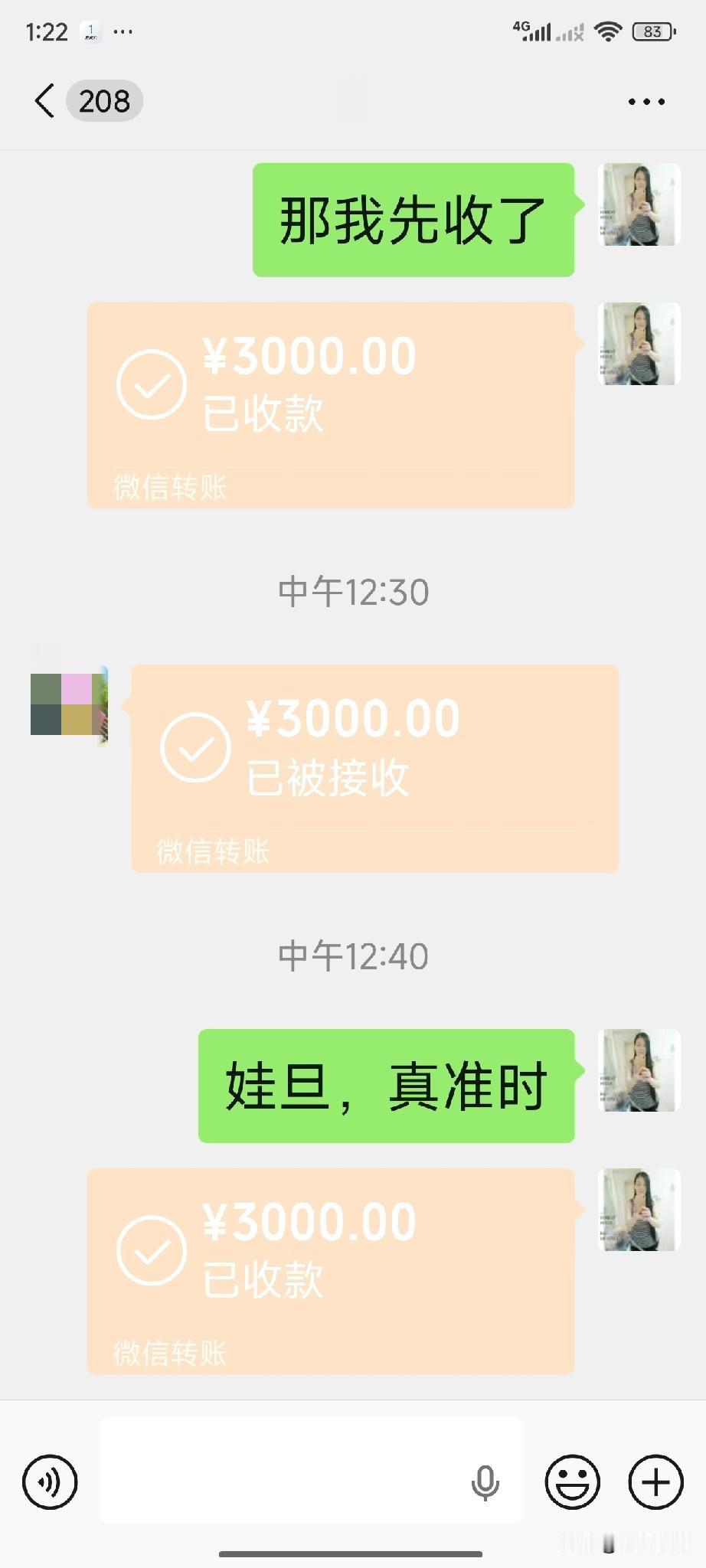Screen dimensions: 706x1568
Task: Tap the Wi-Fi icon in the status bar
Action: (x=609, y=31)
